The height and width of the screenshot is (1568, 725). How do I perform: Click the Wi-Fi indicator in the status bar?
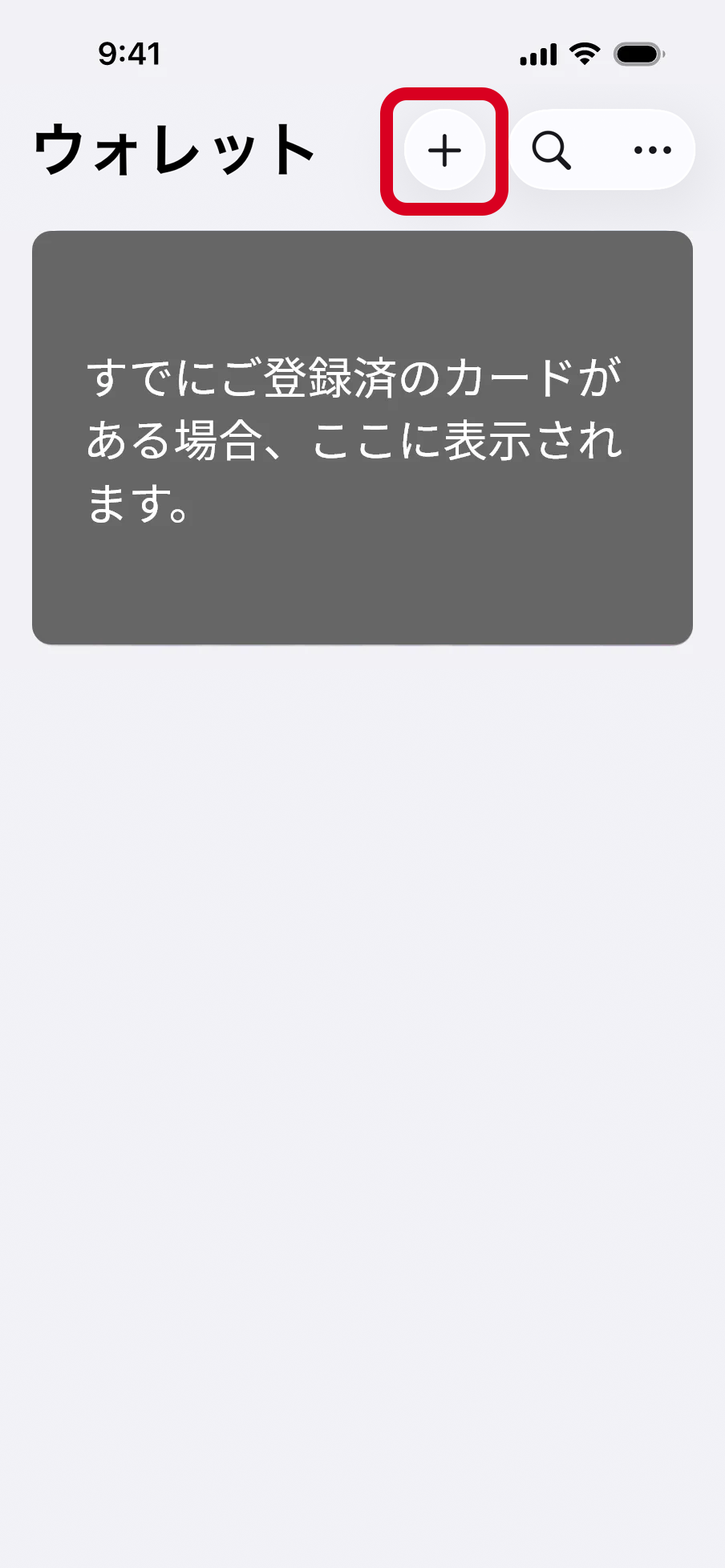[x=584, y=51]
